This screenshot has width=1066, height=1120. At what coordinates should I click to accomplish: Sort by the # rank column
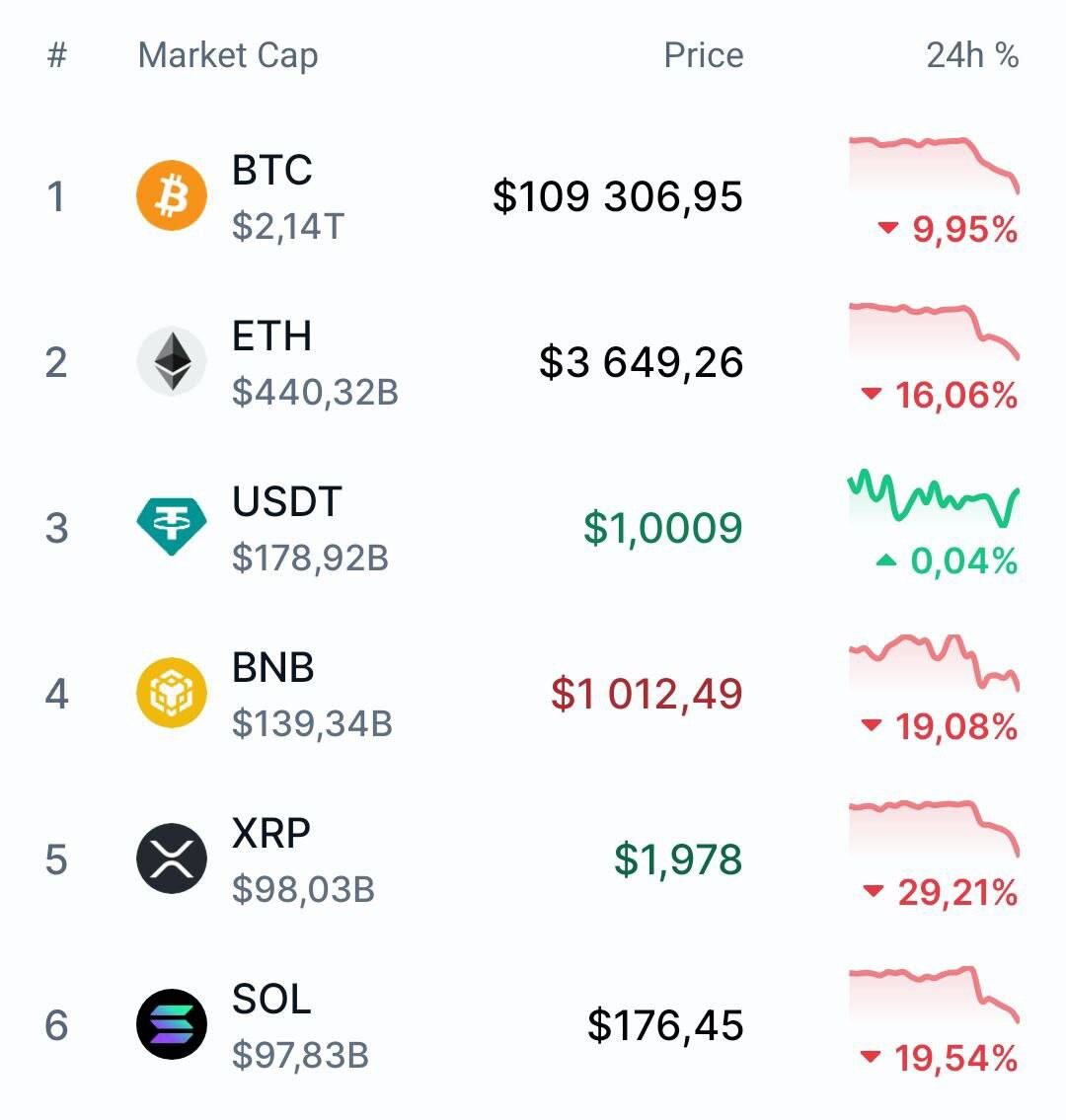57,55
